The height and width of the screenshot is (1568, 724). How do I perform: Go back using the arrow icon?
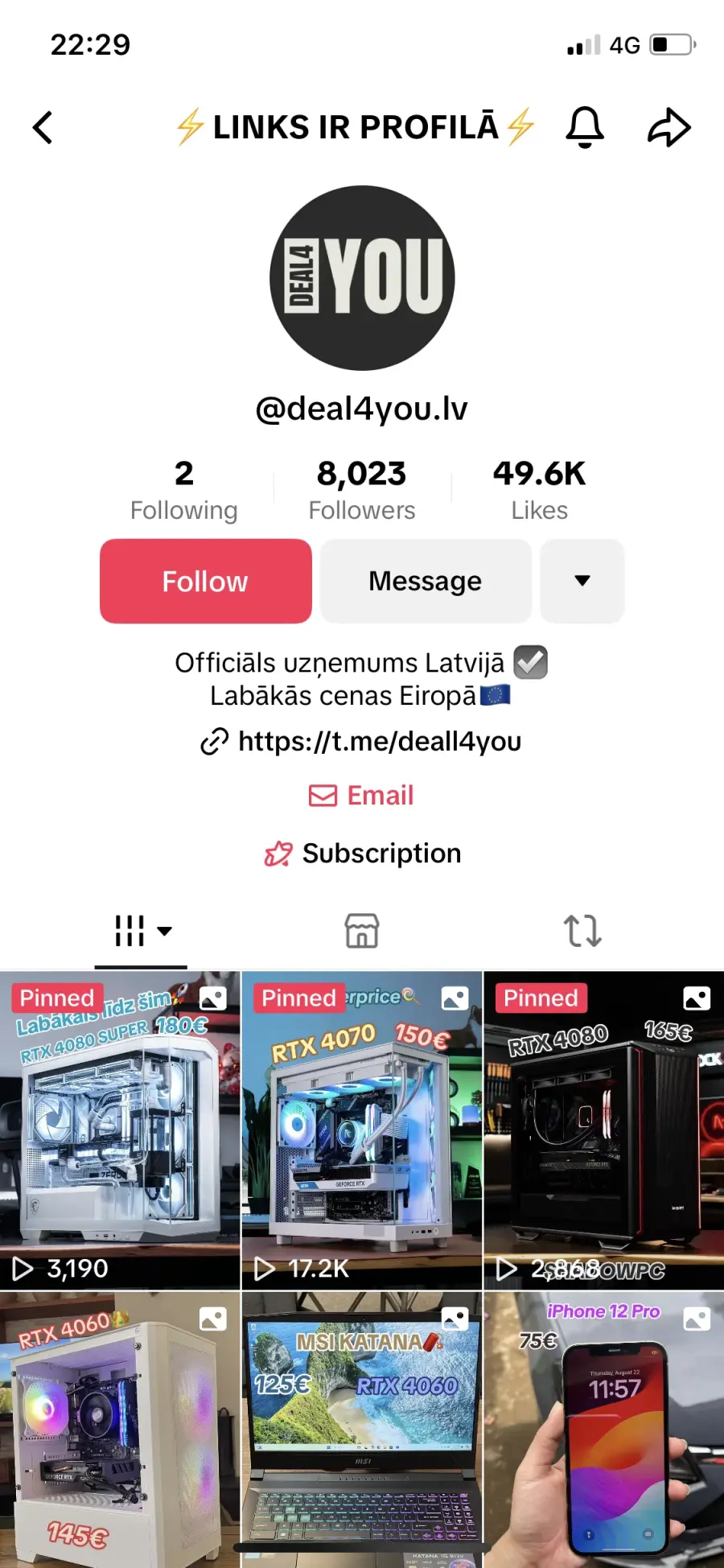[43, 127]
